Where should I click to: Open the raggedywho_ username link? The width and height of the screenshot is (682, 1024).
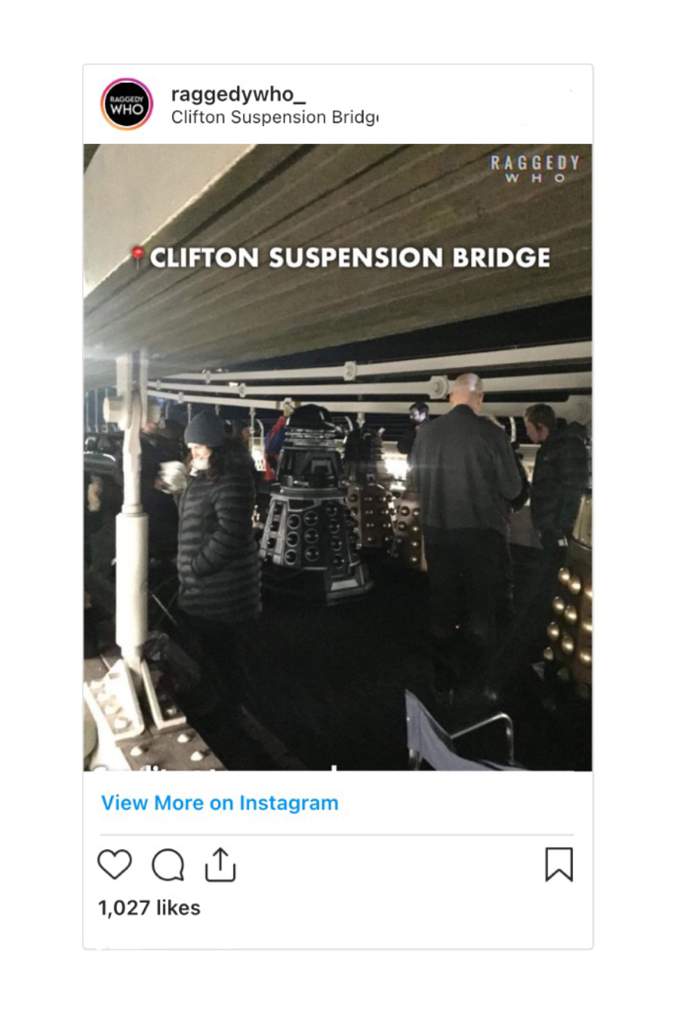pos(238,94)
